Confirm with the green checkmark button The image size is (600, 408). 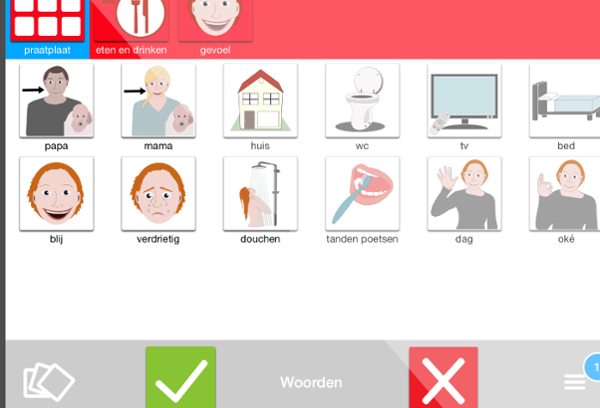pos(181,378)
